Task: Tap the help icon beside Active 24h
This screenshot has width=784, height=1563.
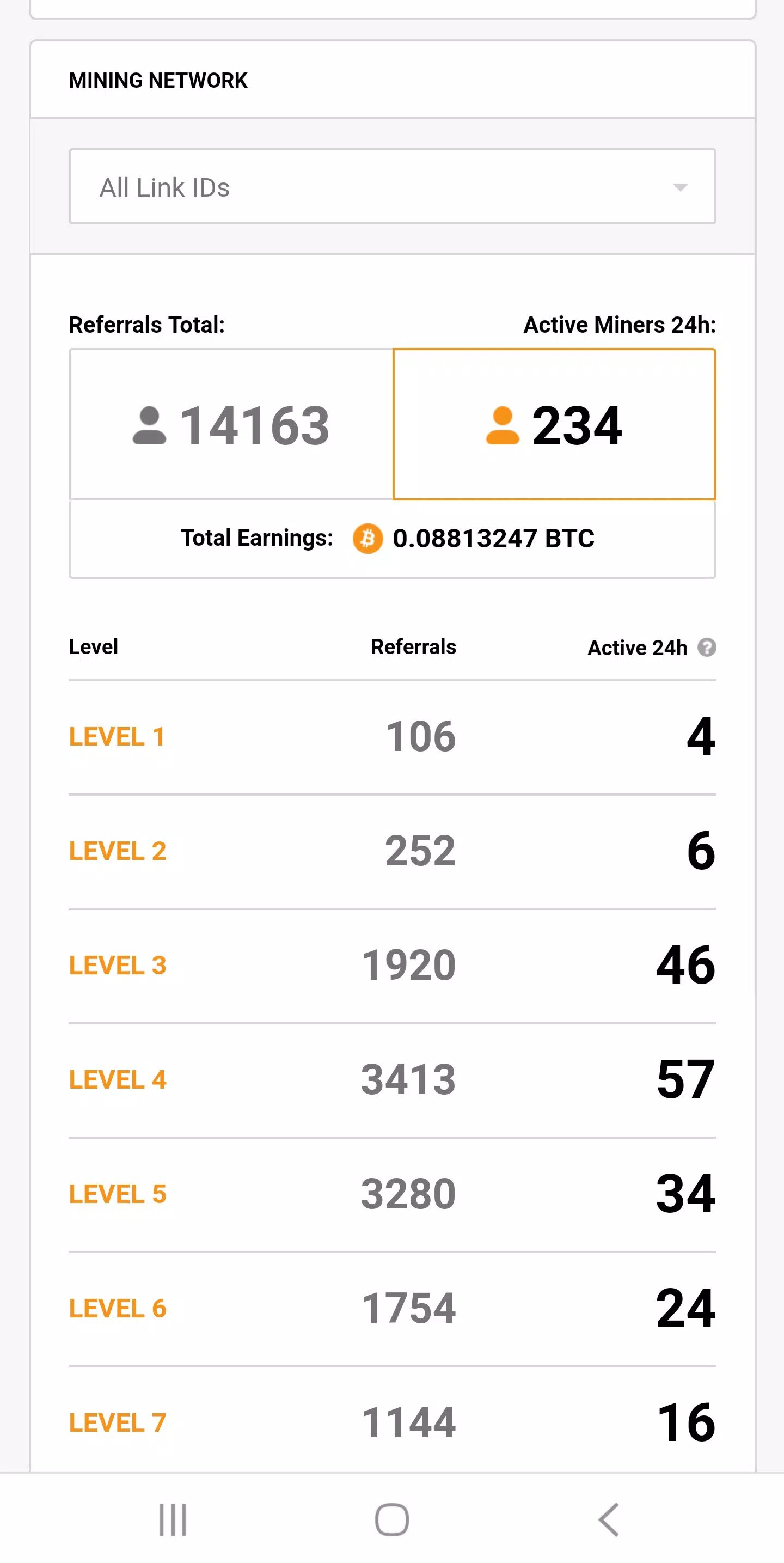Action: [706, 648]
